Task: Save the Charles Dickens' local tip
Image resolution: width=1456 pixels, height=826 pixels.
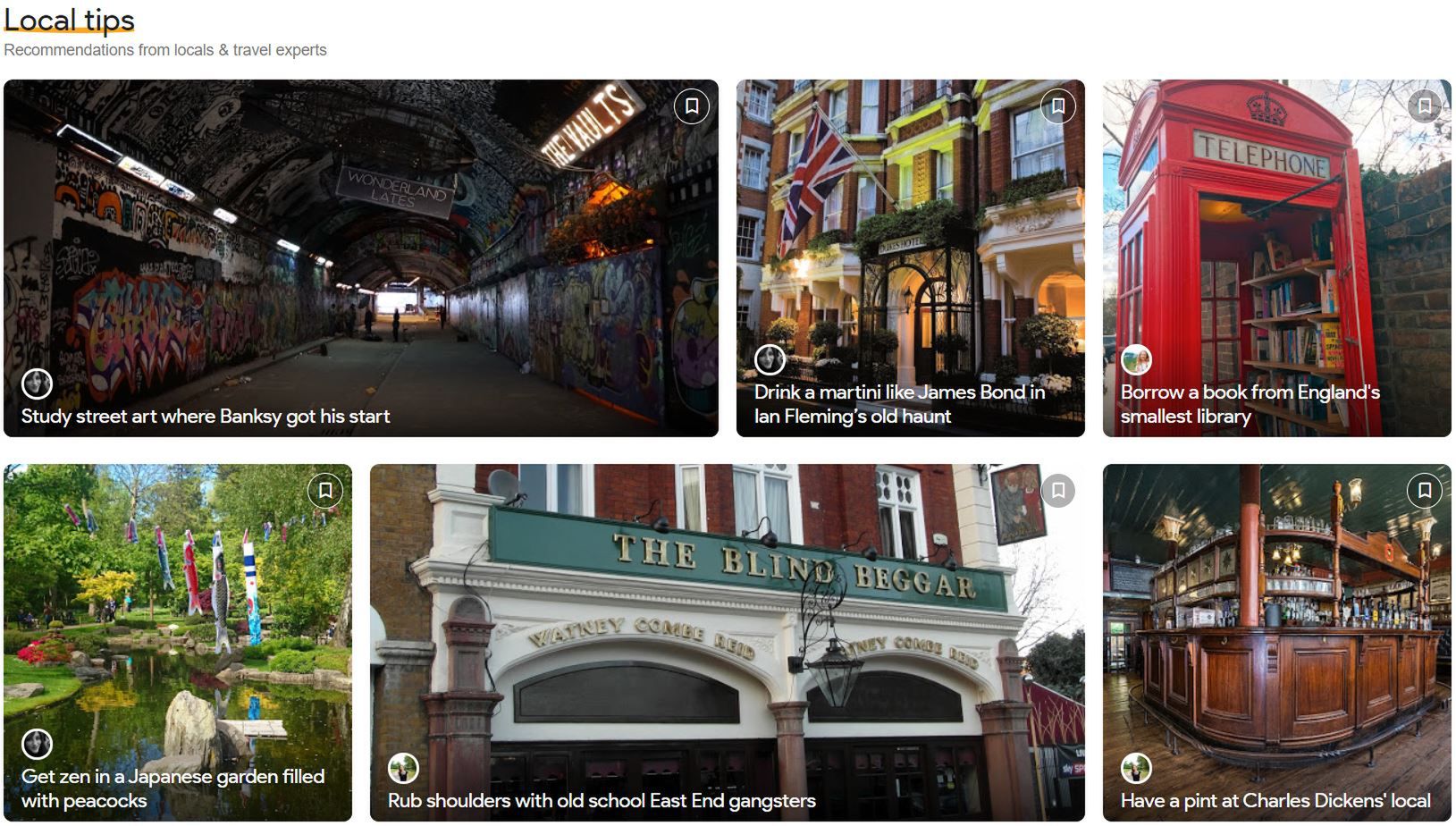Action: [1424, 491]
